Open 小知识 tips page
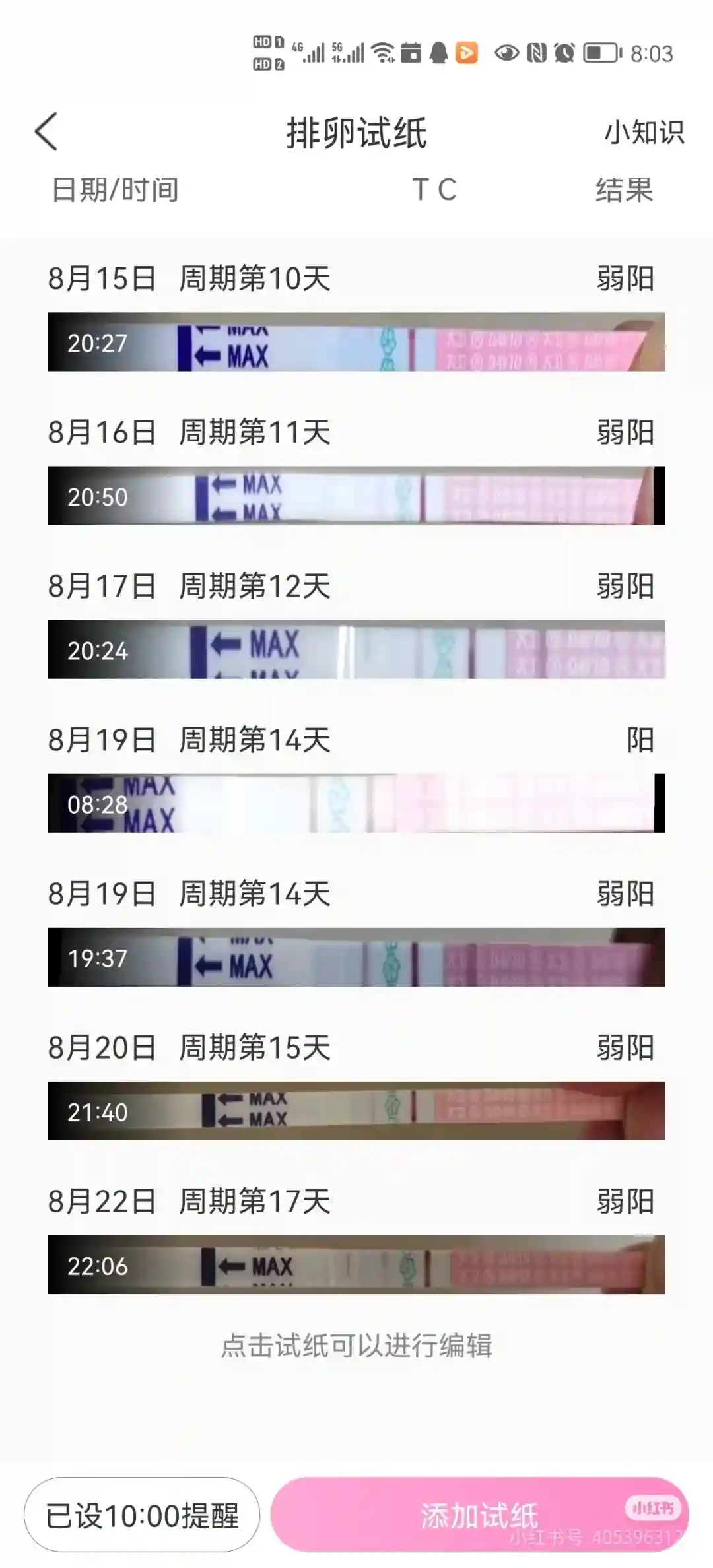The height and width of the screenshot is (1568, 713). point(644,132)
